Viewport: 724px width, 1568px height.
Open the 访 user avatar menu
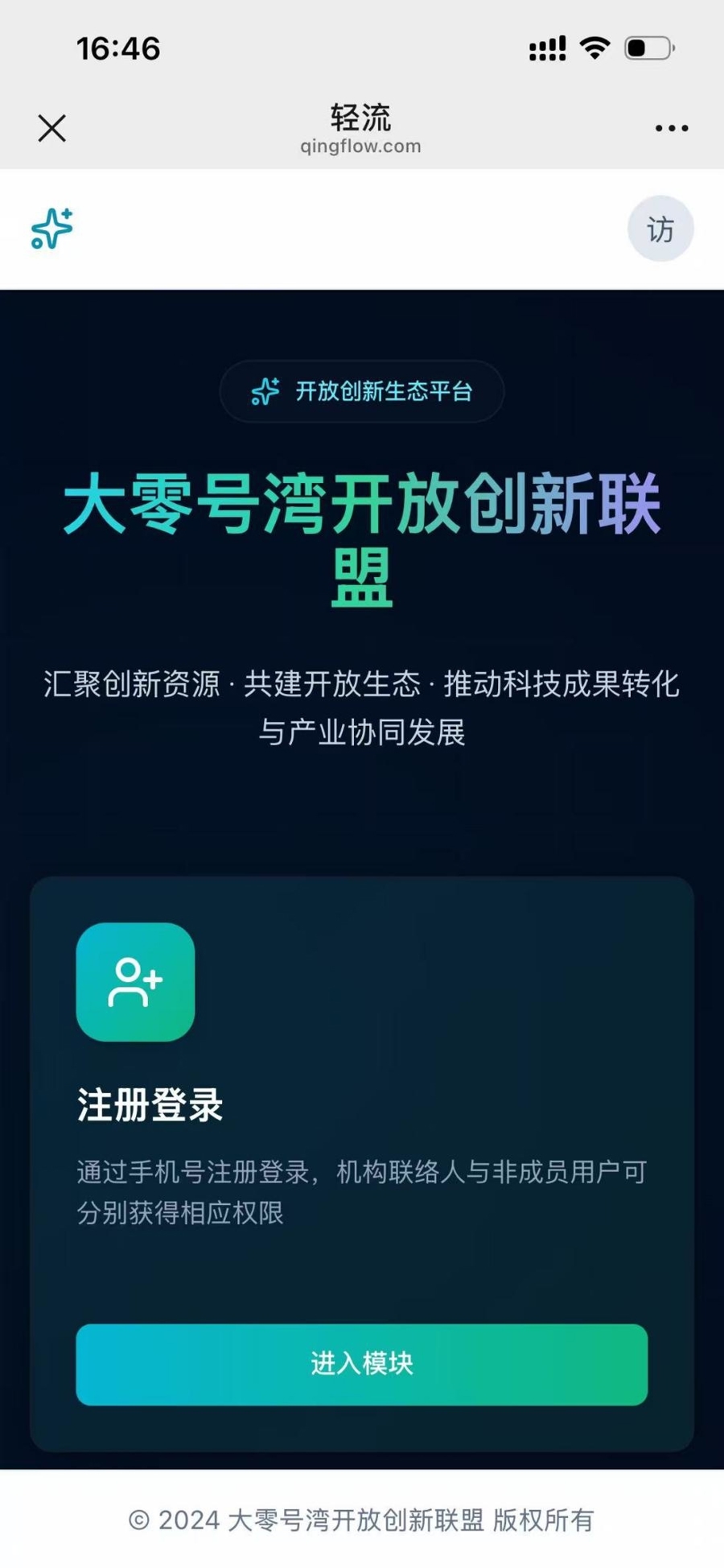[x=660, y=229]
